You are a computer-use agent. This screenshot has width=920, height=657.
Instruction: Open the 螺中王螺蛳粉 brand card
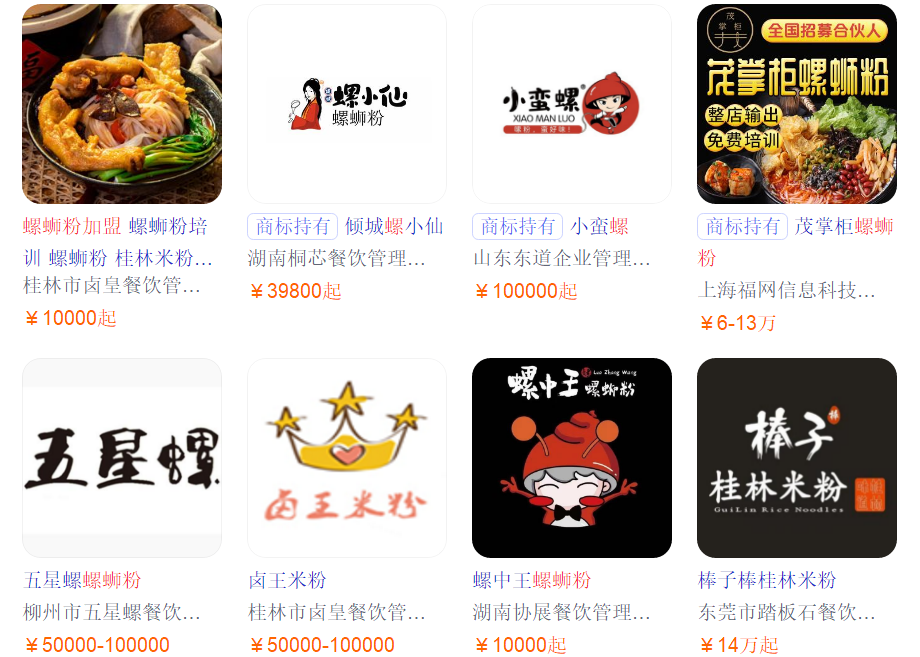click(x=572, y=458)
